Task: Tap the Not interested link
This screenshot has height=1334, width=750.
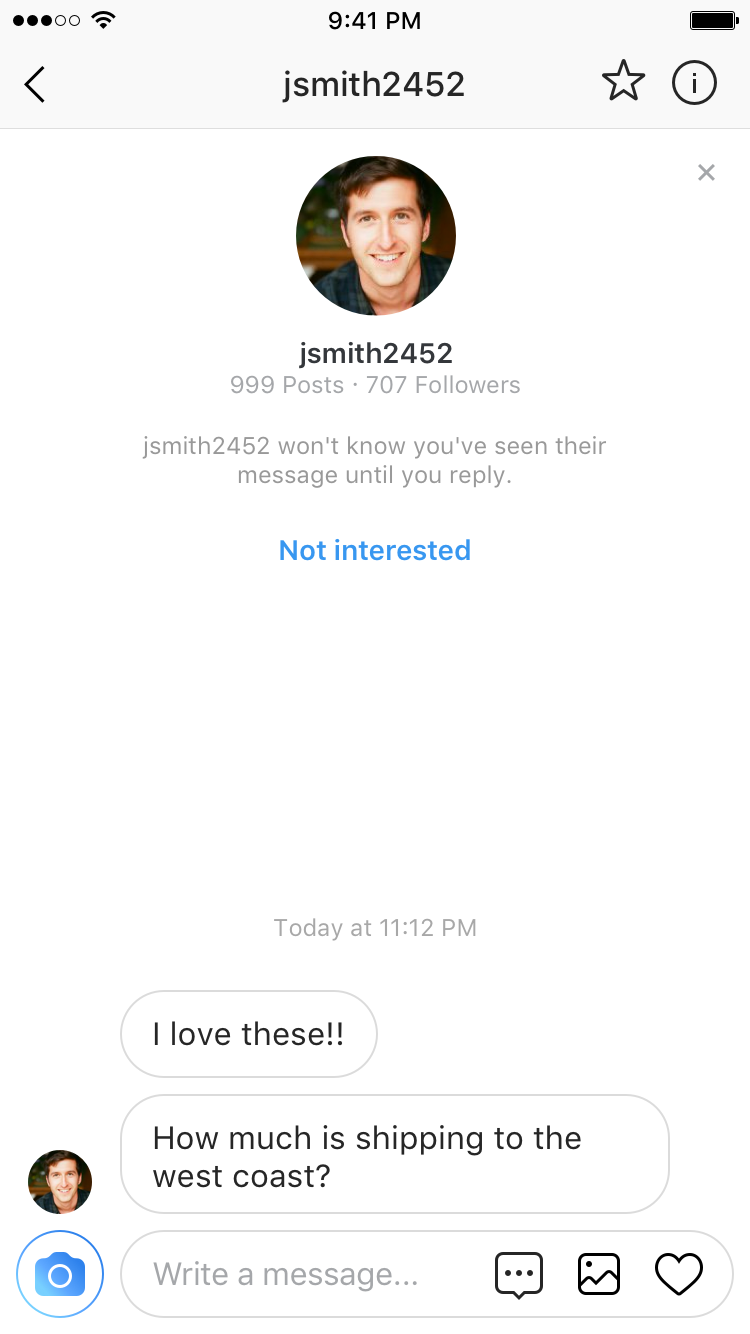Action: pyautogui.click(x=375, y=550)
